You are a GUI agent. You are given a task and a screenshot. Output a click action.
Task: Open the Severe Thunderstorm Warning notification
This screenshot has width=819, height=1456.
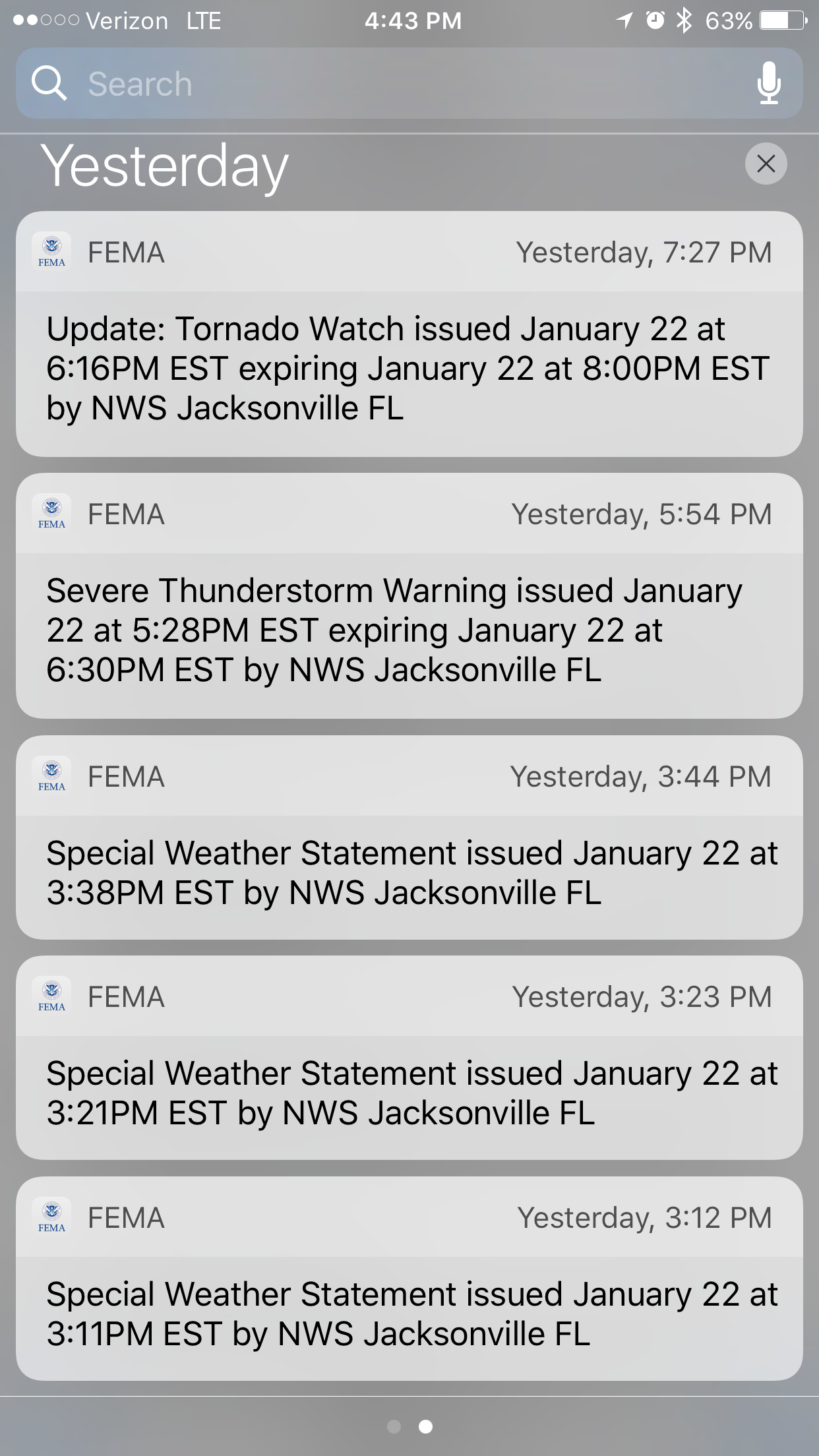point(409,630)
